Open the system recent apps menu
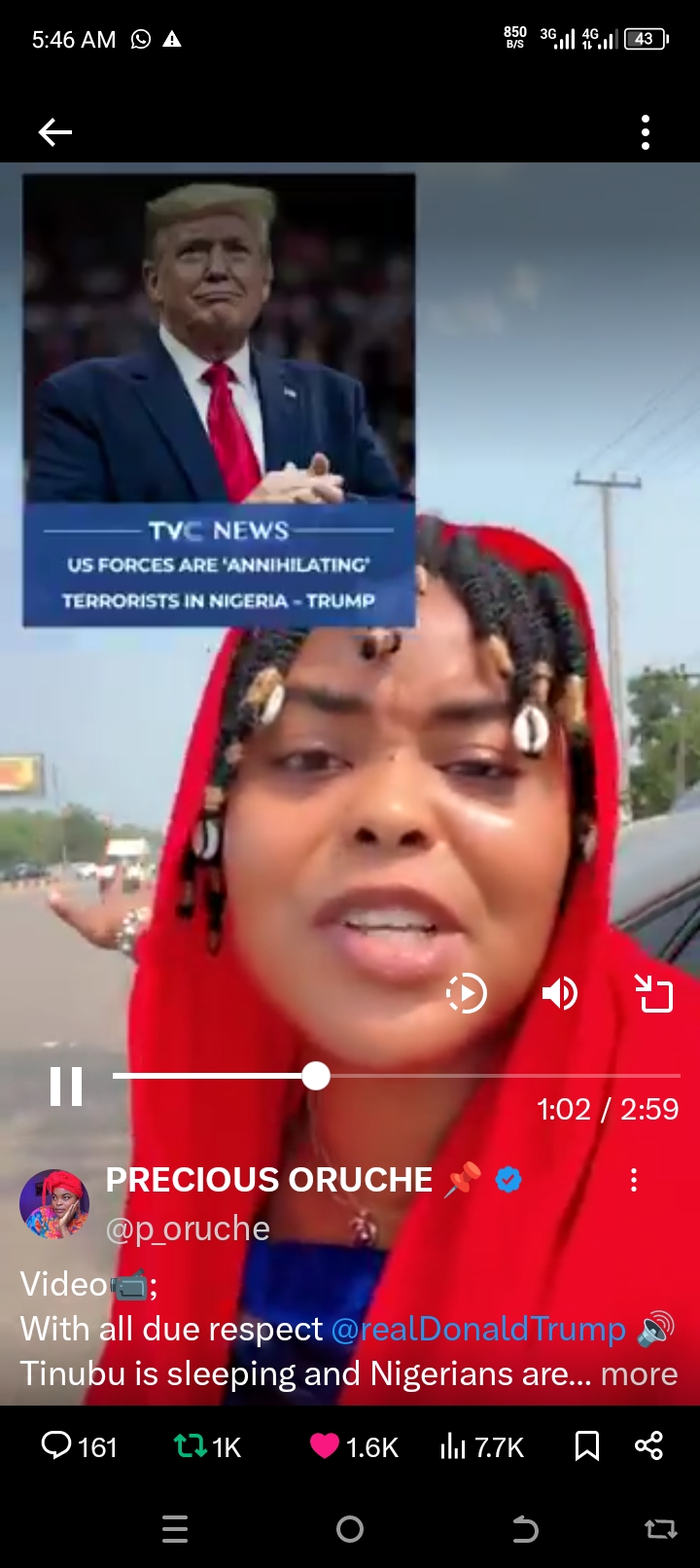Viewport: 700px width, 1568px height. click(x=175, y=1530)
